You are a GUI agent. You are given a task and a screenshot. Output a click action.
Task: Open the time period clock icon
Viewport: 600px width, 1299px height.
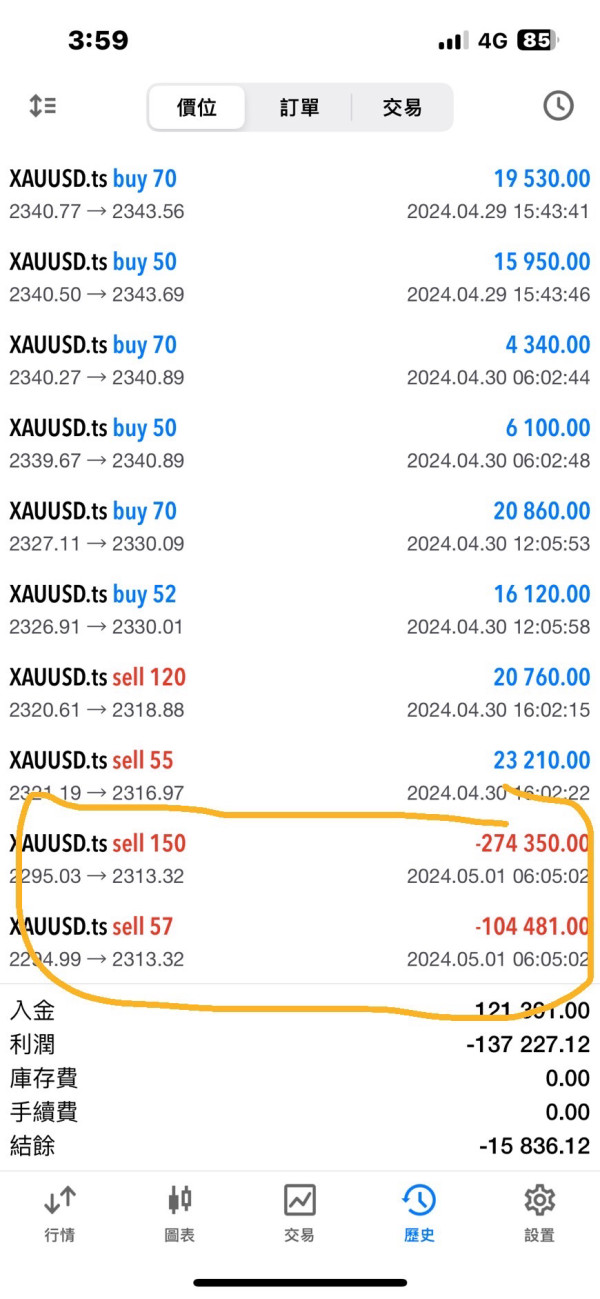click(x=558, y=106)
